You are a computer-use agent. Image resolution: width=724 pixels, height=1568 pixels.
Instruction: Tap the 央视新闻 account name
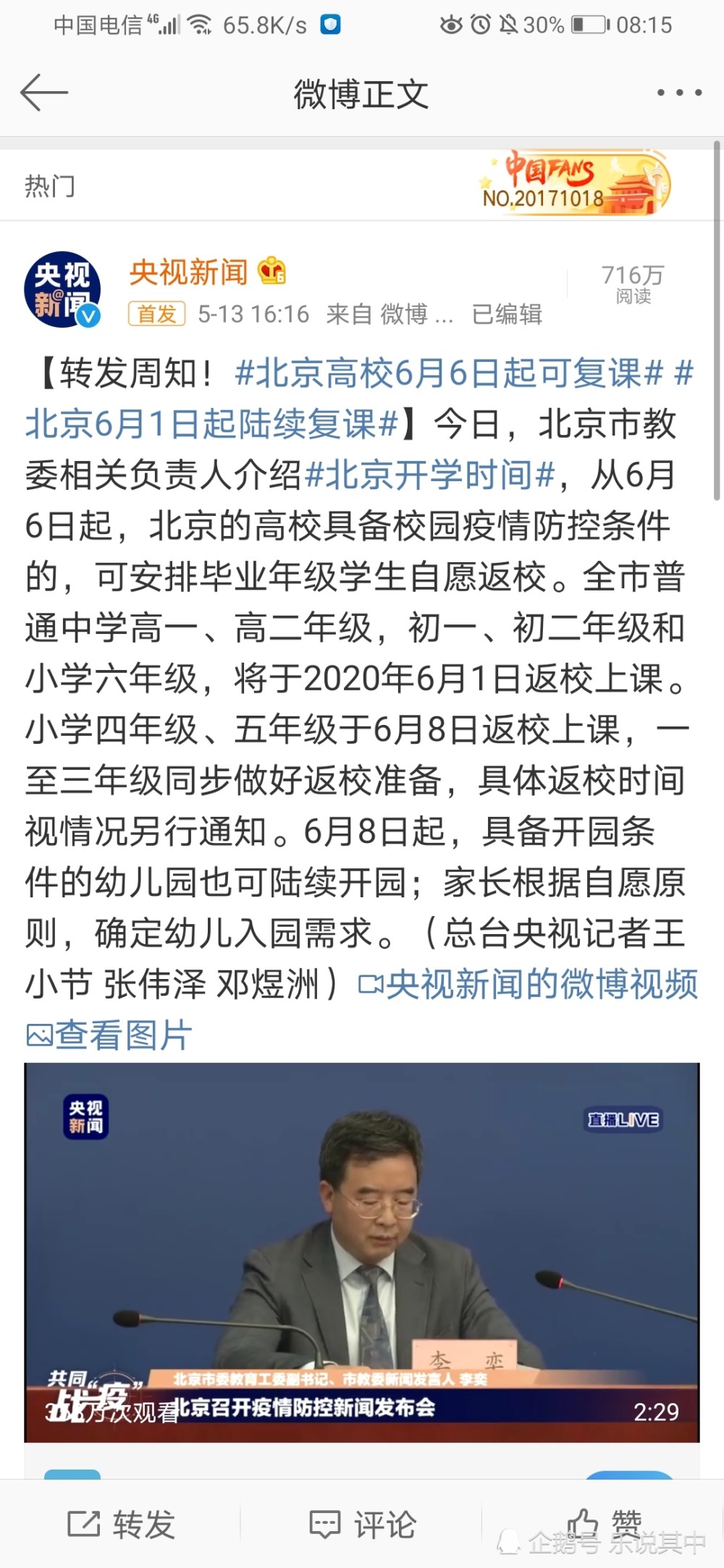[188, 271]
